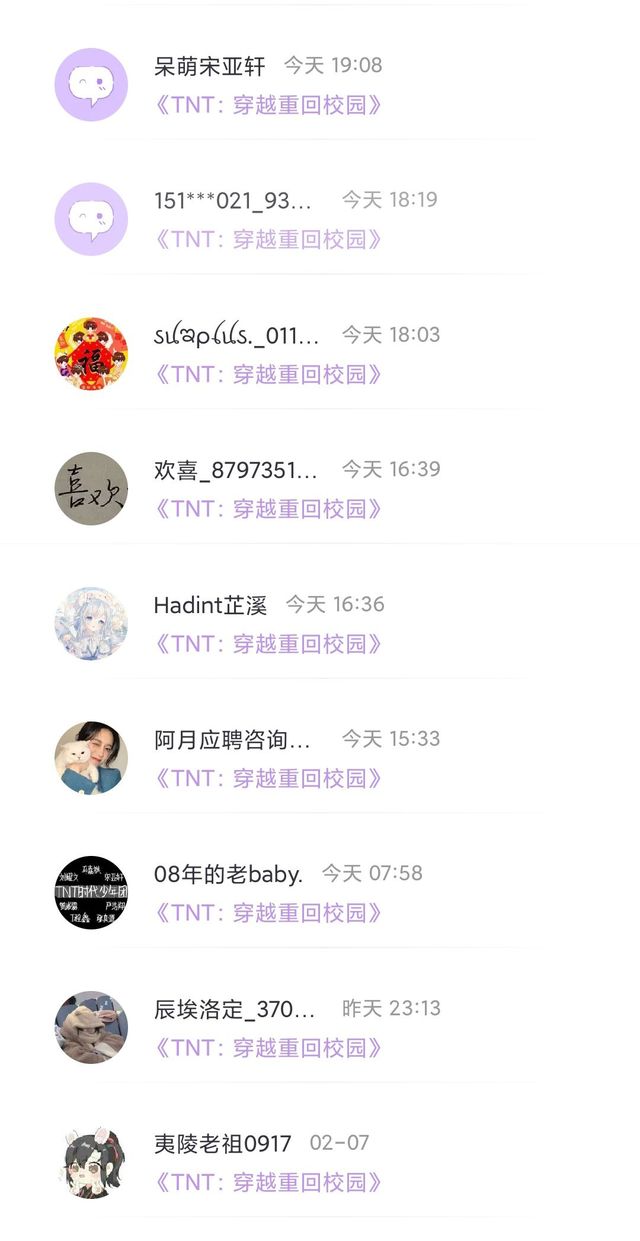Open 辰埃洛定_370's 《TNT：穿越重回校园》 link
Image resolution: width=640 pixels, height=1241 pixels.
point(268,1047)
